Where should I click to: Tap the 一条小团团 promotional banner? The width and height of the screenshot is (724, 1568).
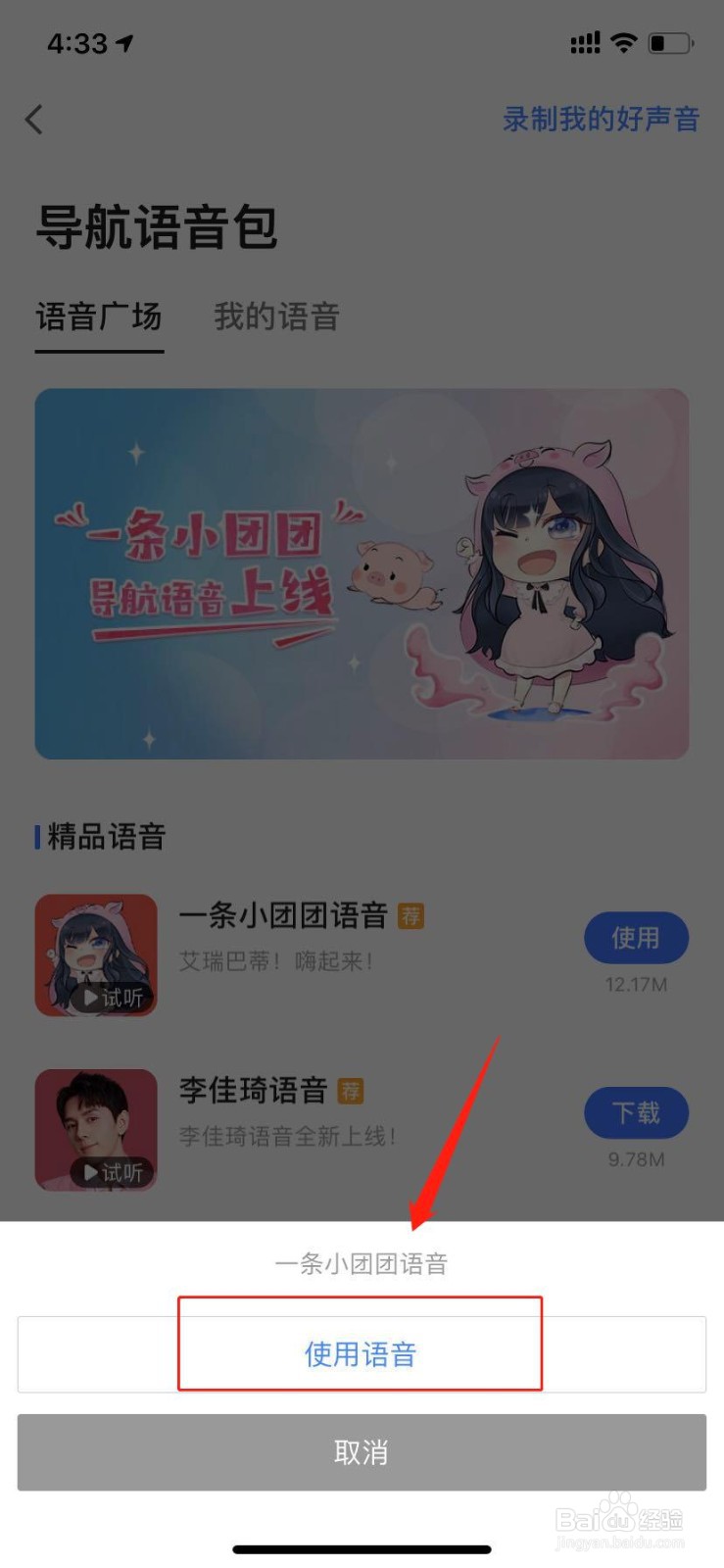(362, 573)
